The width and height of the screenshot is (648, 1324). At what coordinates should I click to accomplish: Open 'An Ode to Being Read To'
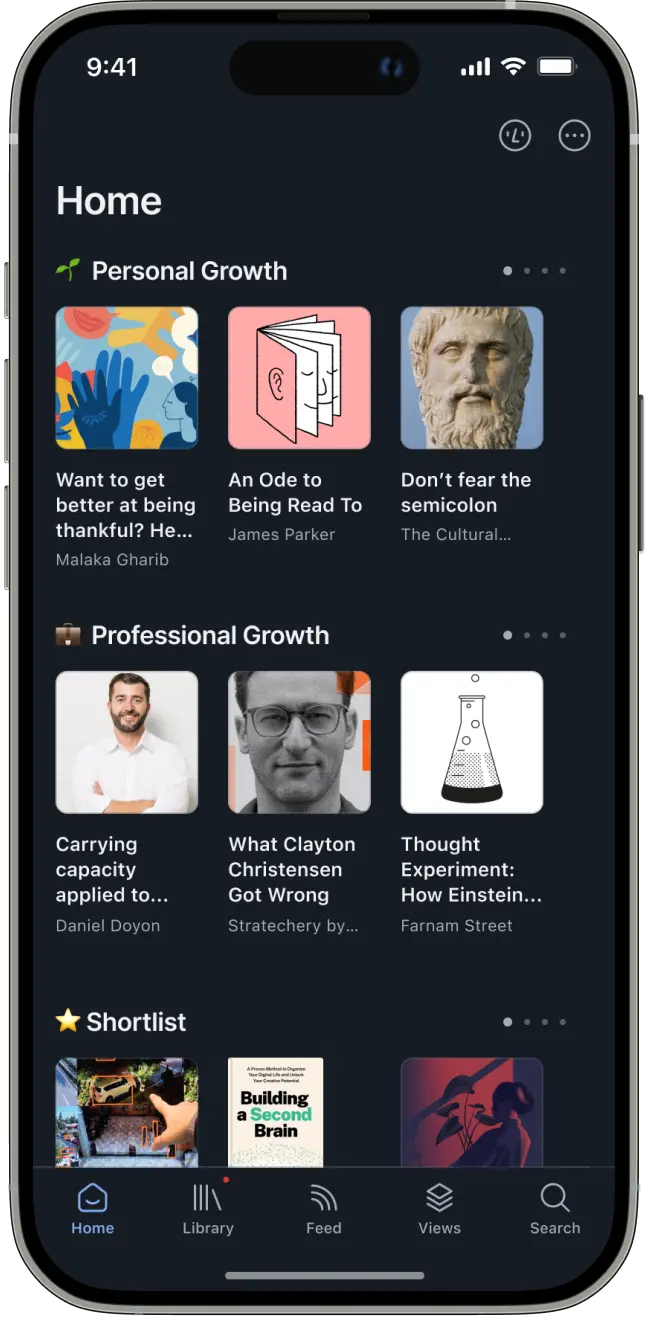299,378
